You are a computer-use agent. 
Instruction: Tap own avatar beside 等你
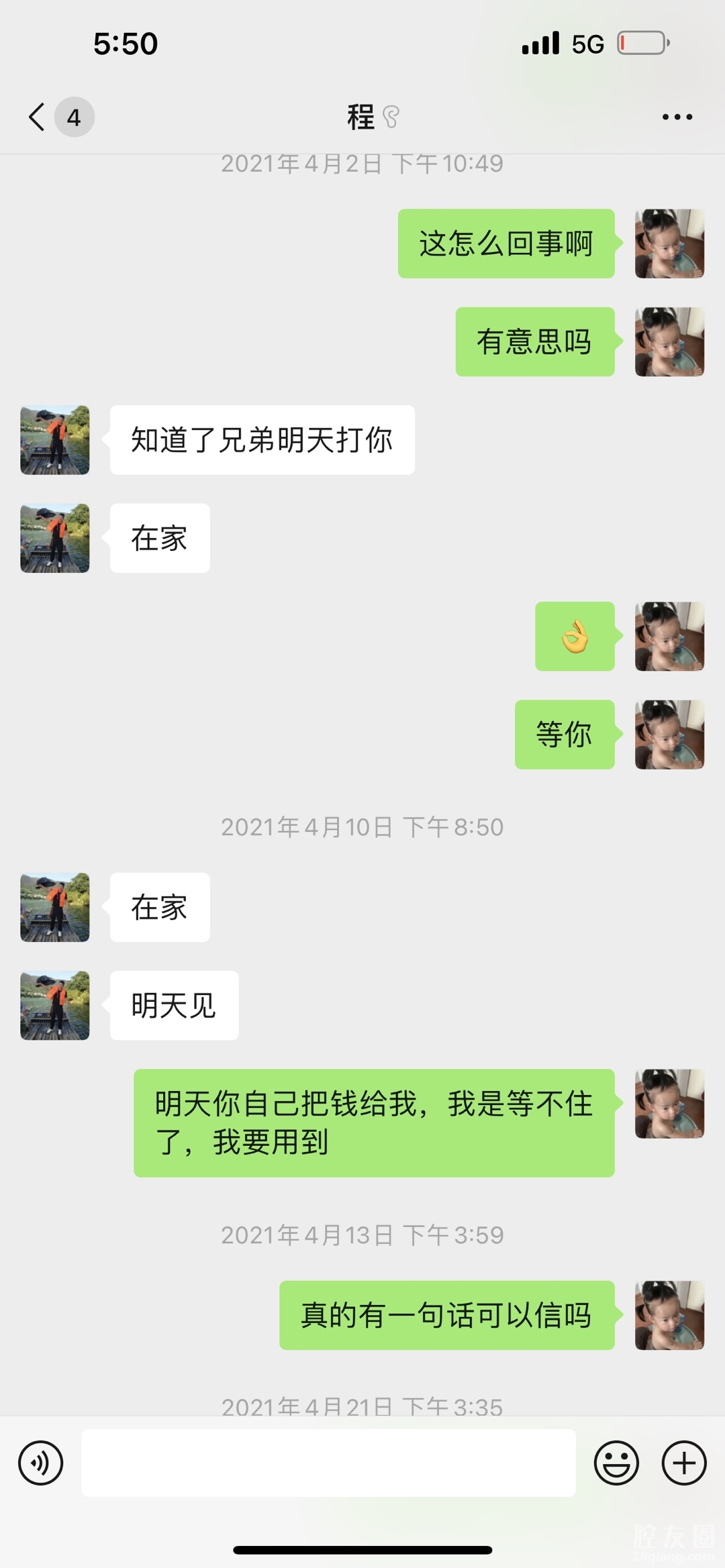pyautogui.click(x=669, y=734)
